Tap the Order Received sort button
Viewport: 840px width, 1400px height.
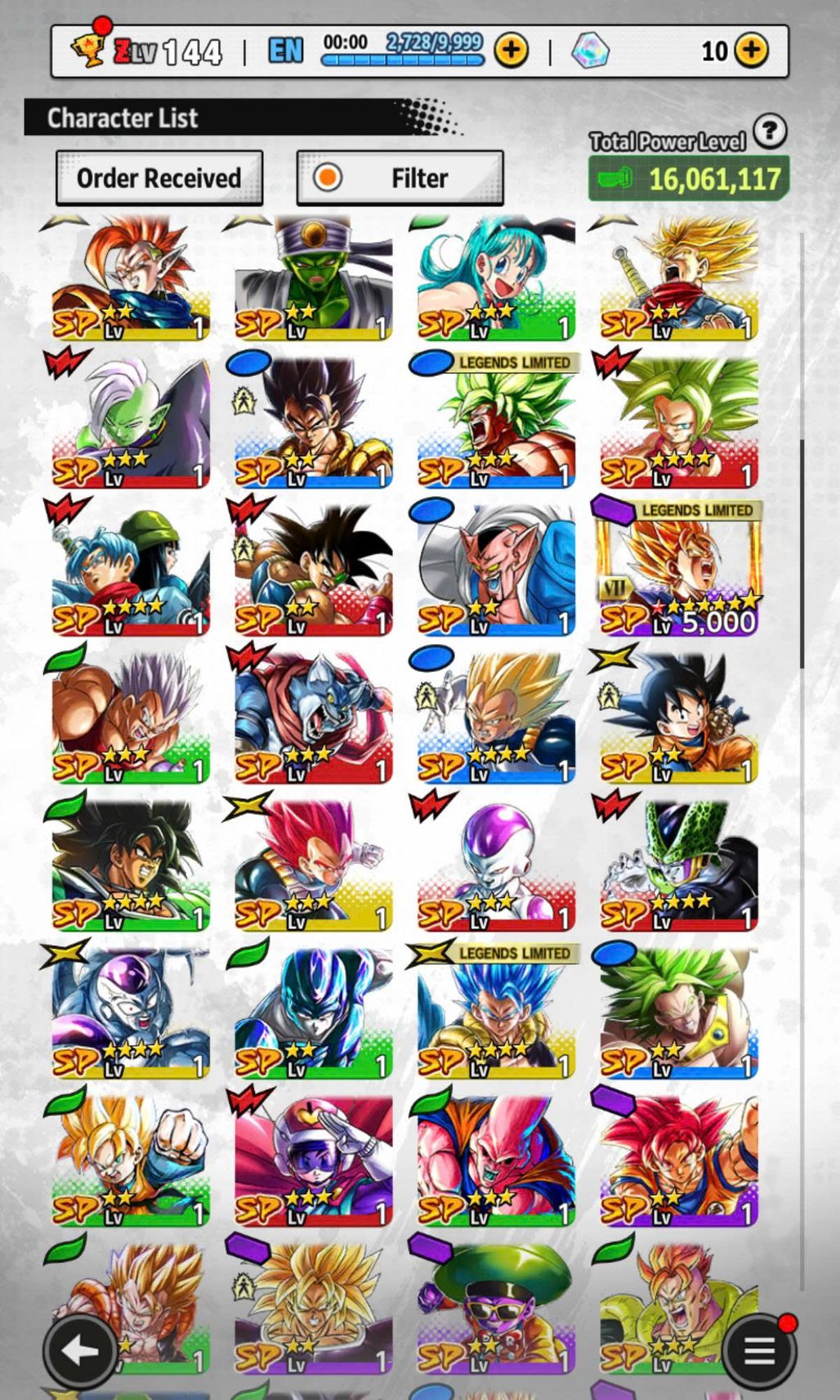point(159,177)
